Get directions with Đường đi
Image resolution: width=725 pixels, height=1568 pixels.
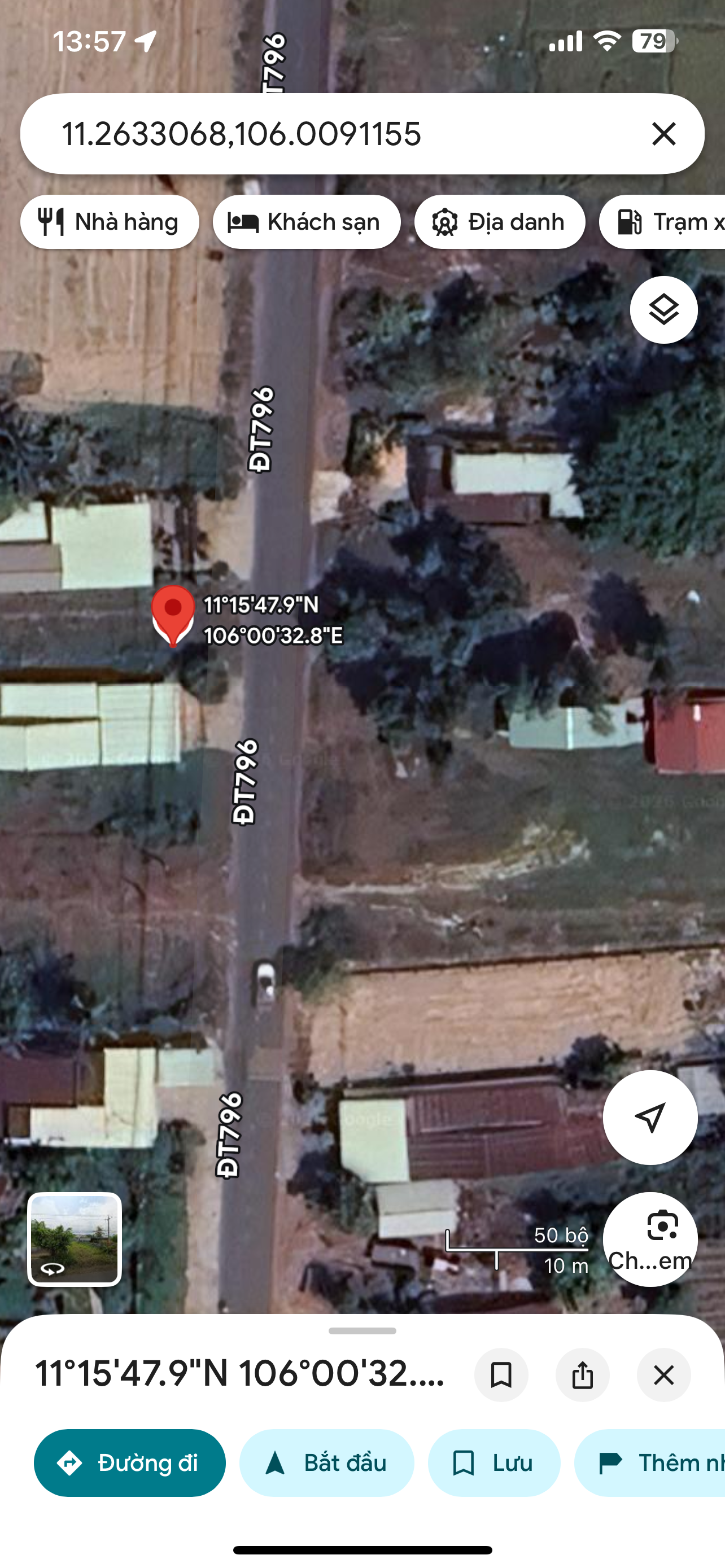pos(130,1462)
